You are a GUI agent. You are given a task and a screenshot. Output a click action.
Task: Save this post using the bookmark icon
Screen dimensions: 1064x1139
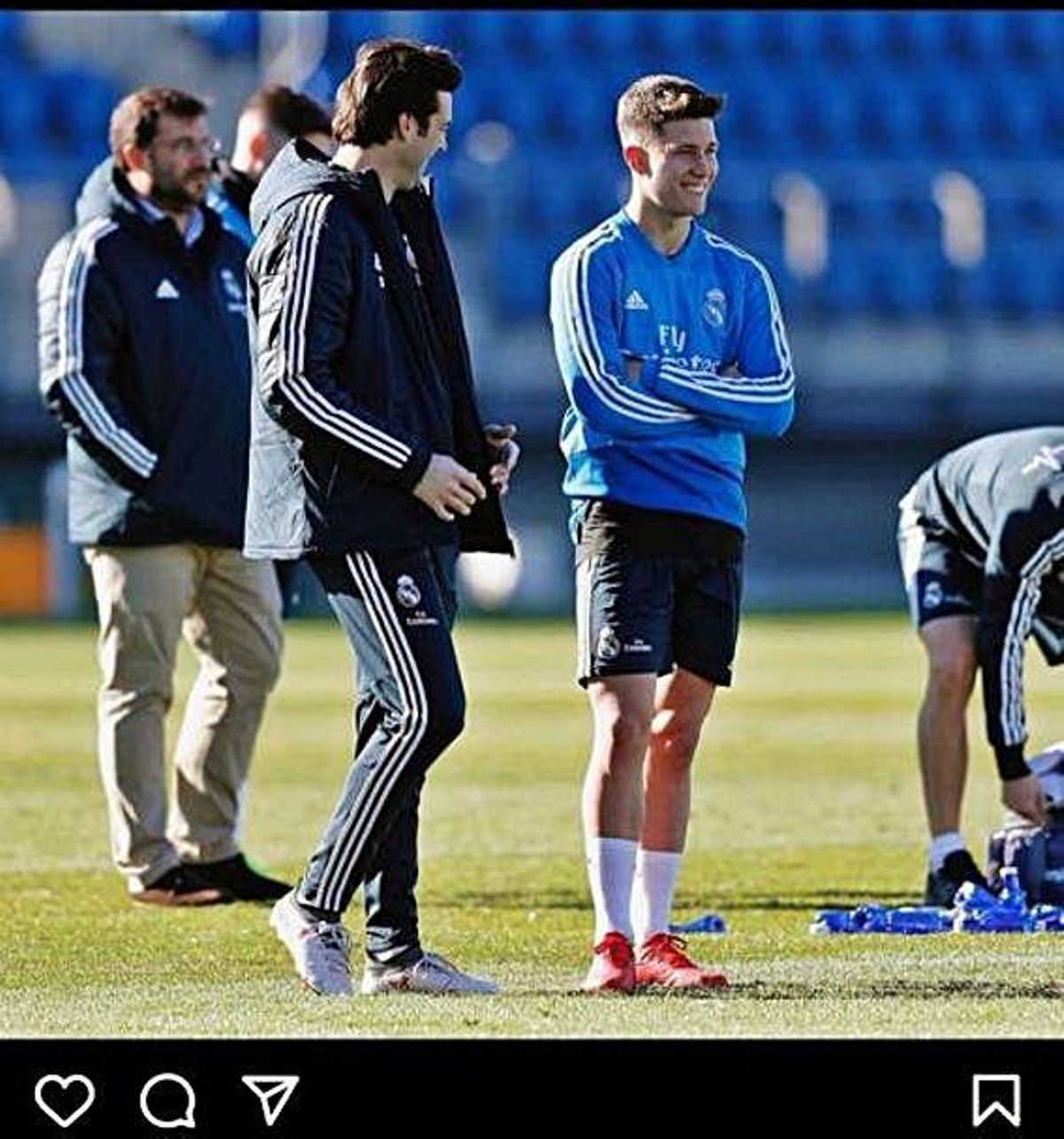(x=996, y=1100)
